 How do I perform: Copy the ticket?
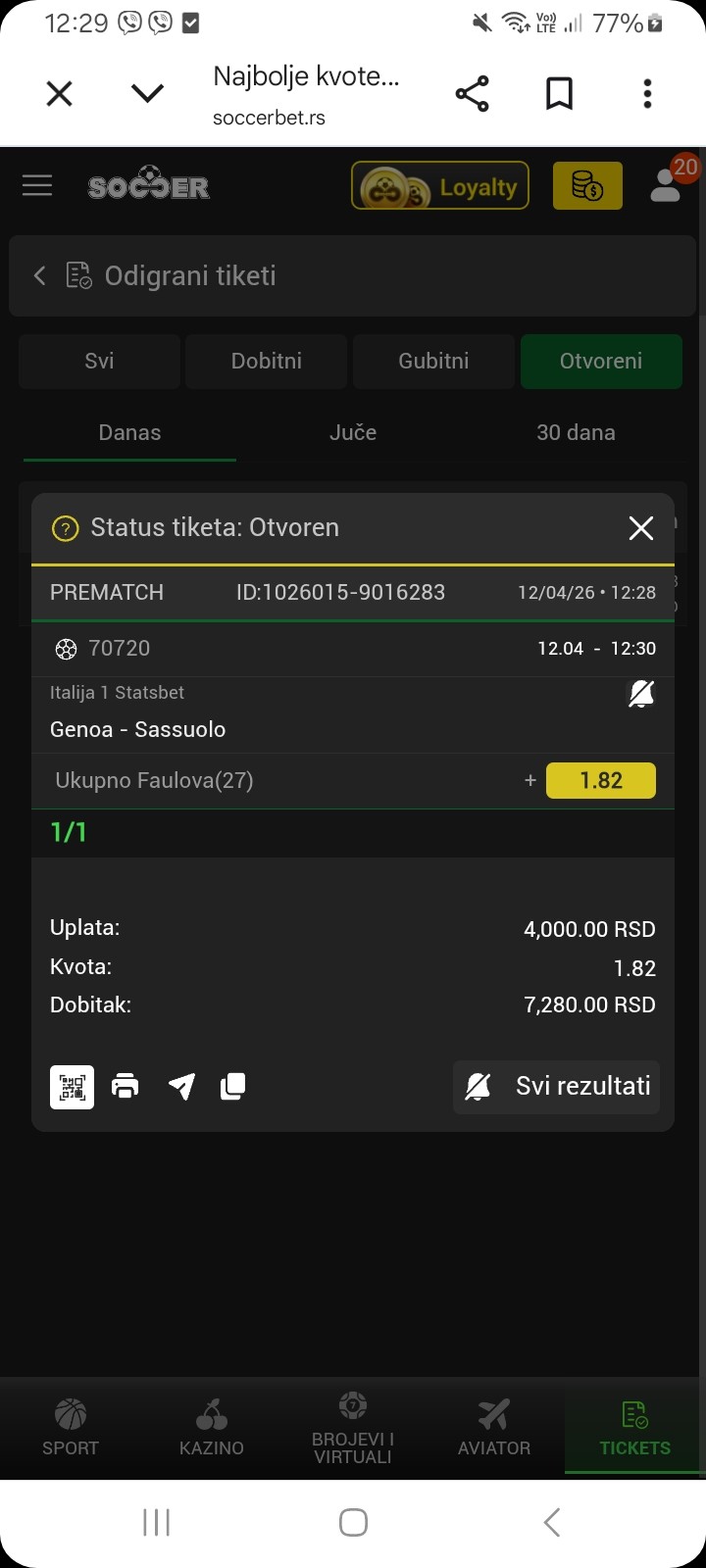pyautogui.click(x=233, y=1086)
